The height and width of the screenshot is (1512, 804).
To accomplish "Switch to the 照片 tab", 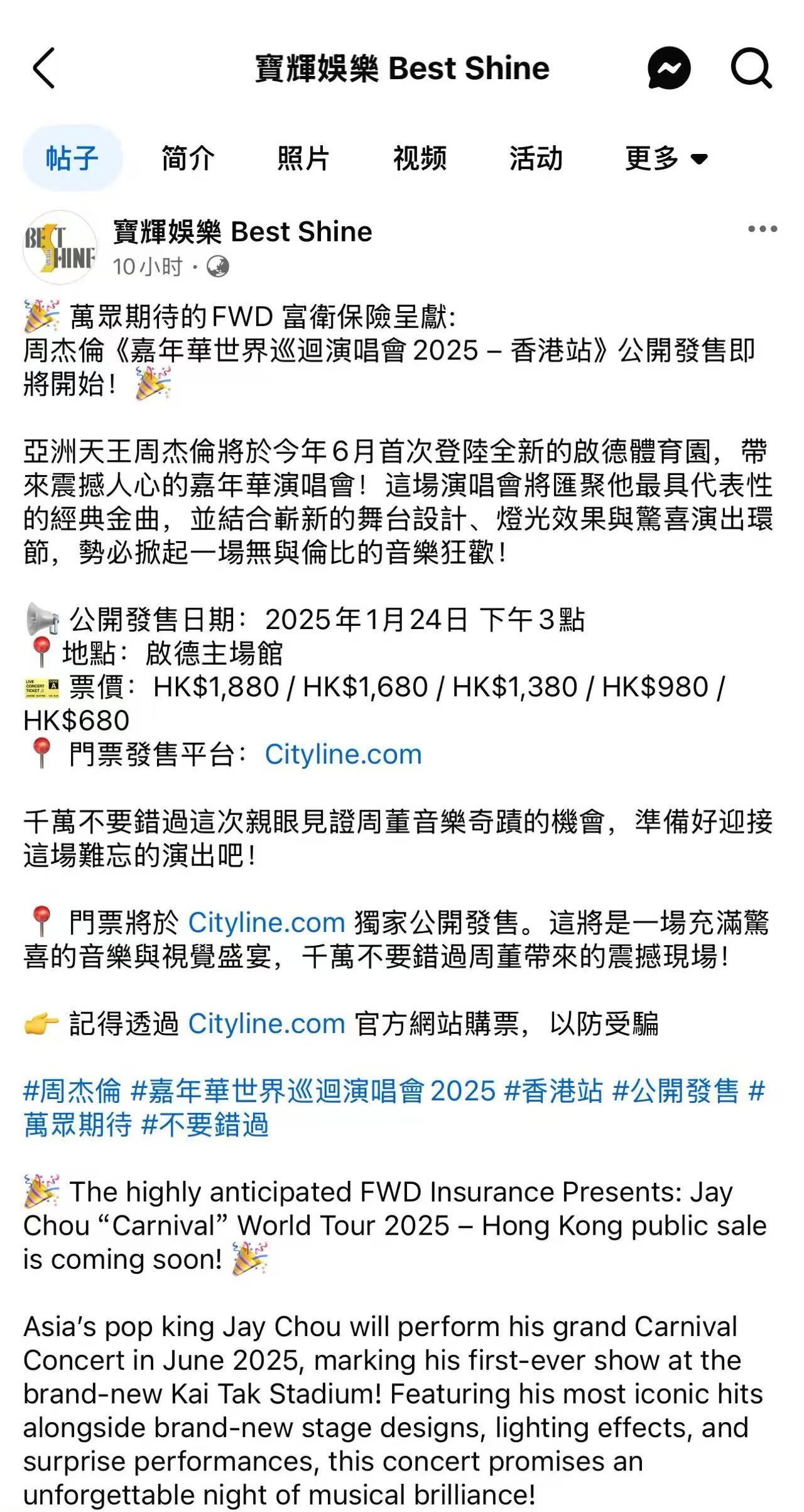I will click(x=303, y=158).
